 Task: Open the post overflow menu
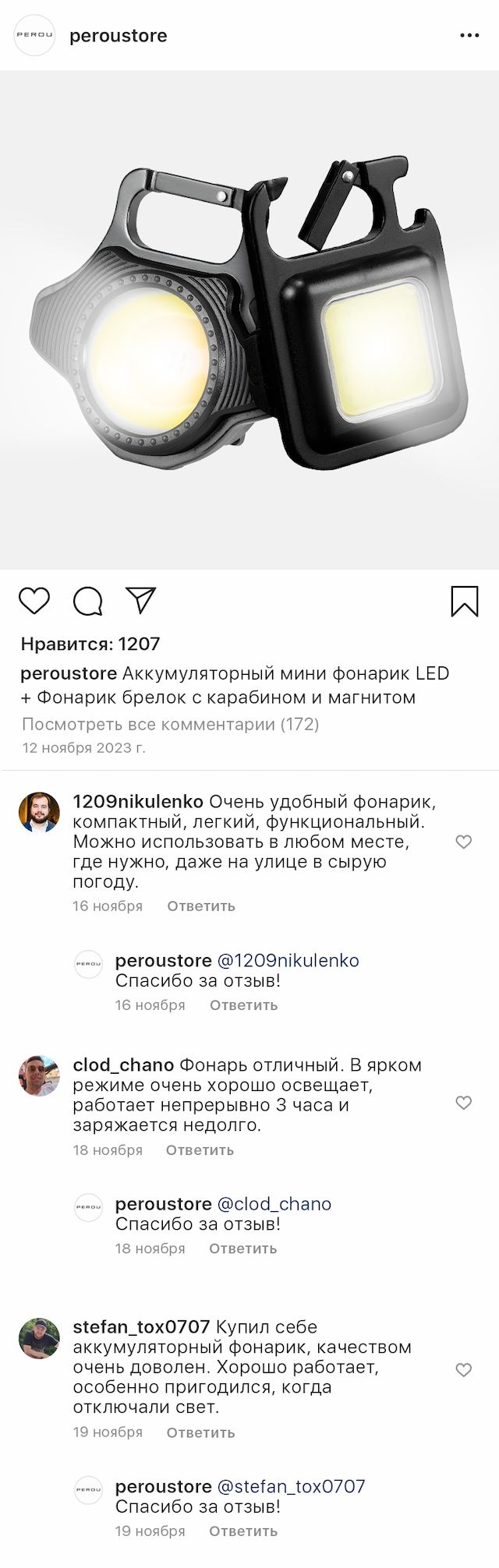tap(469, 36)
